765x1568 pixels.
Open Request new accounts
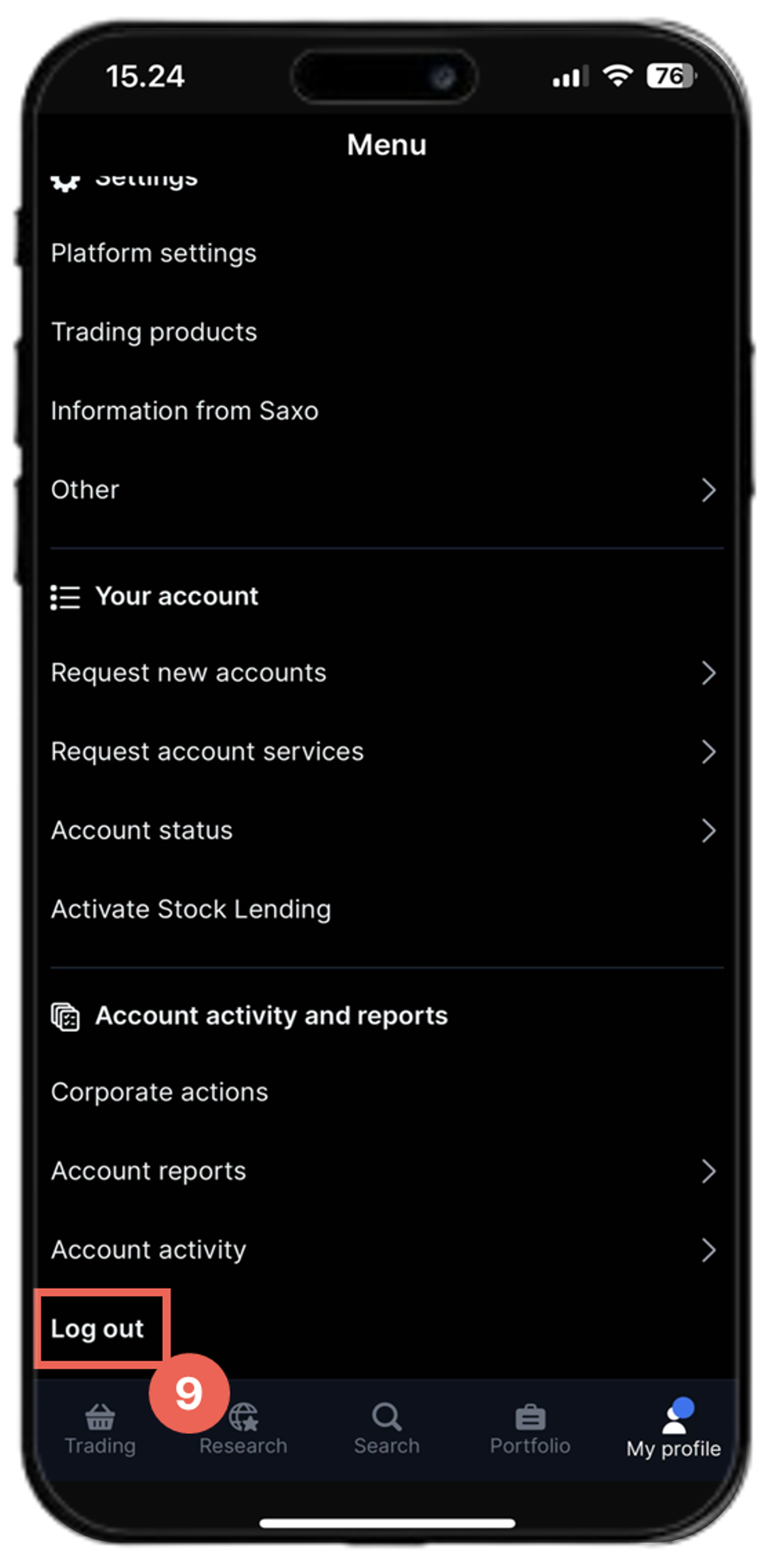pyautogui.click(x=382, y=673)
